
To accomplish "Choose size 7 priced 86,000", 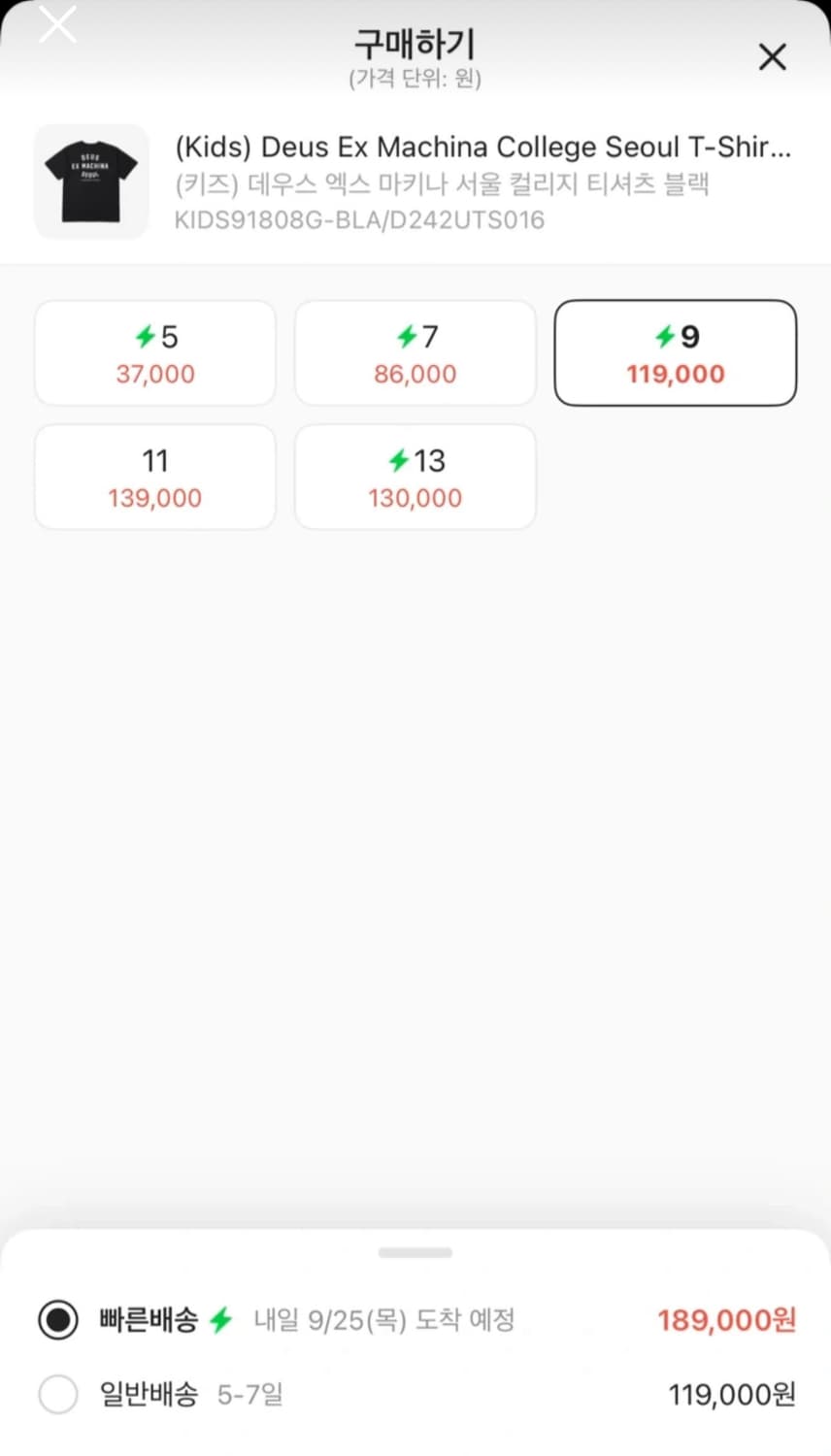I will click(x=415, y=353).
